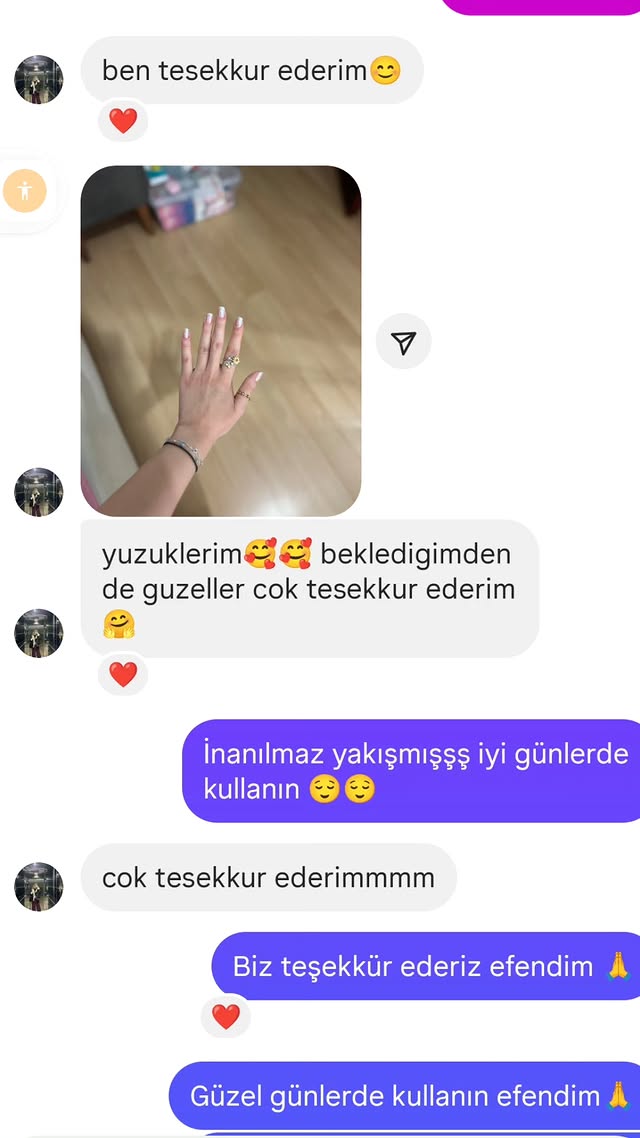View heart reaction under 'yuzuklerim' message

tap(123, 675)
